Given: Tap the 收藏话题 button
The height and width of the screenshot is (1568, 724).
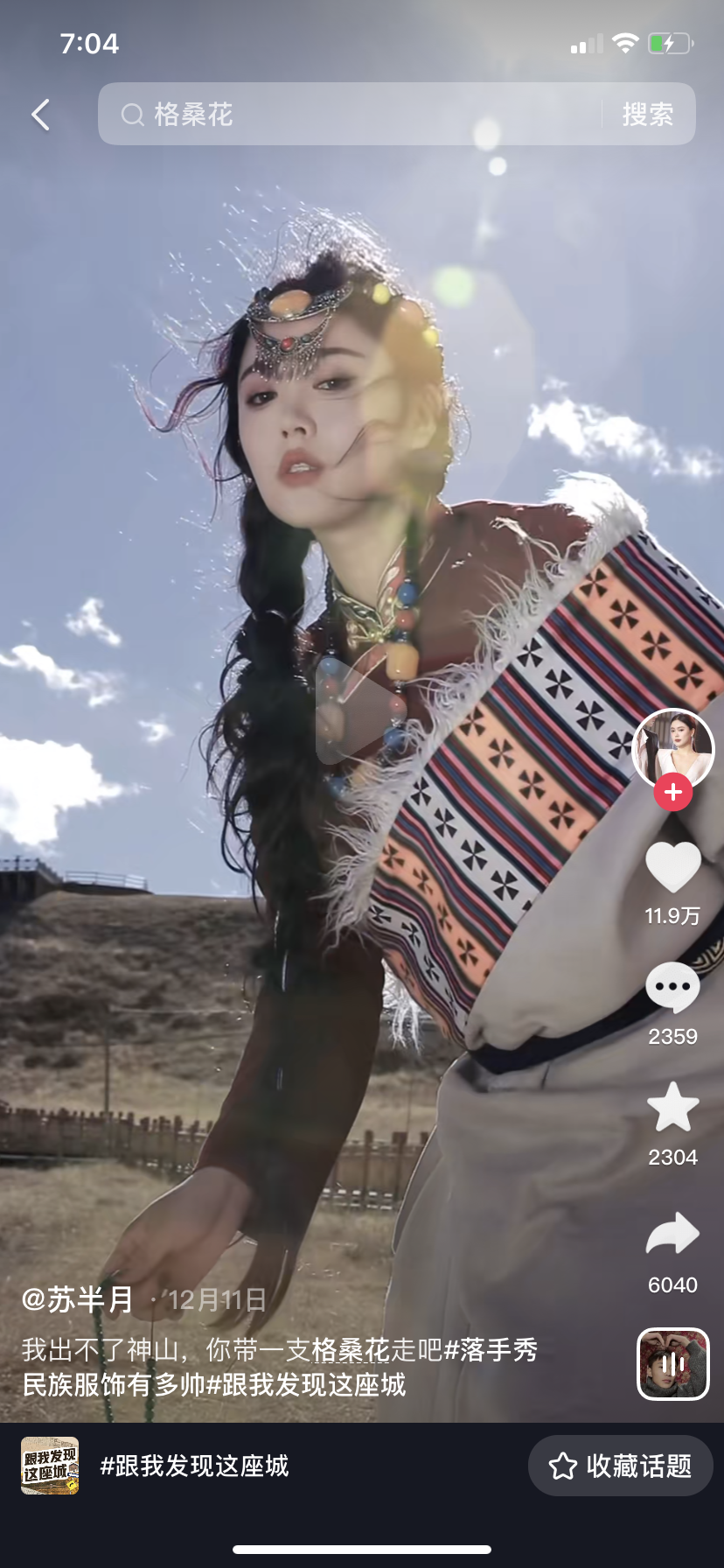Looking at the screenshot, I should pos(620,1466).
